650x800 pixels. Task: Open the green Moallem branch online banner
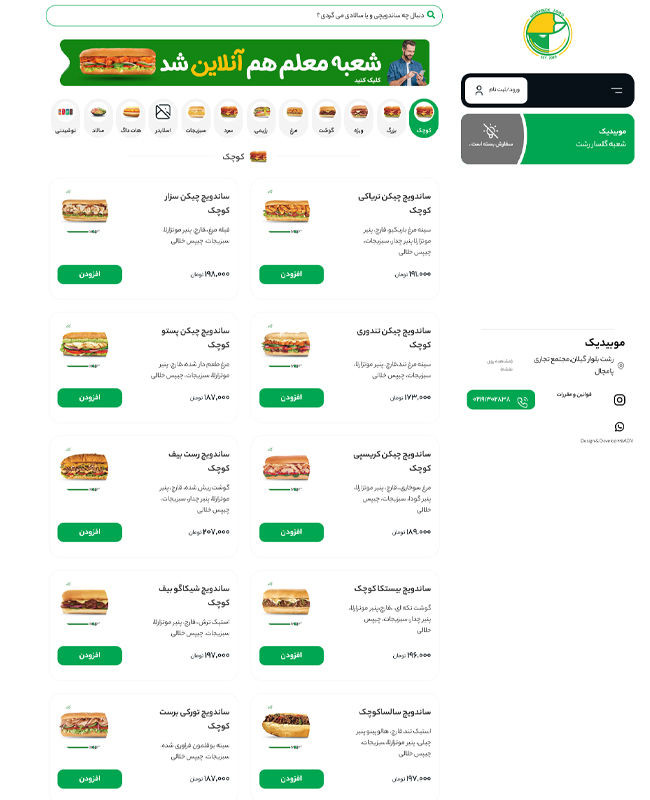tap(244, 63)
